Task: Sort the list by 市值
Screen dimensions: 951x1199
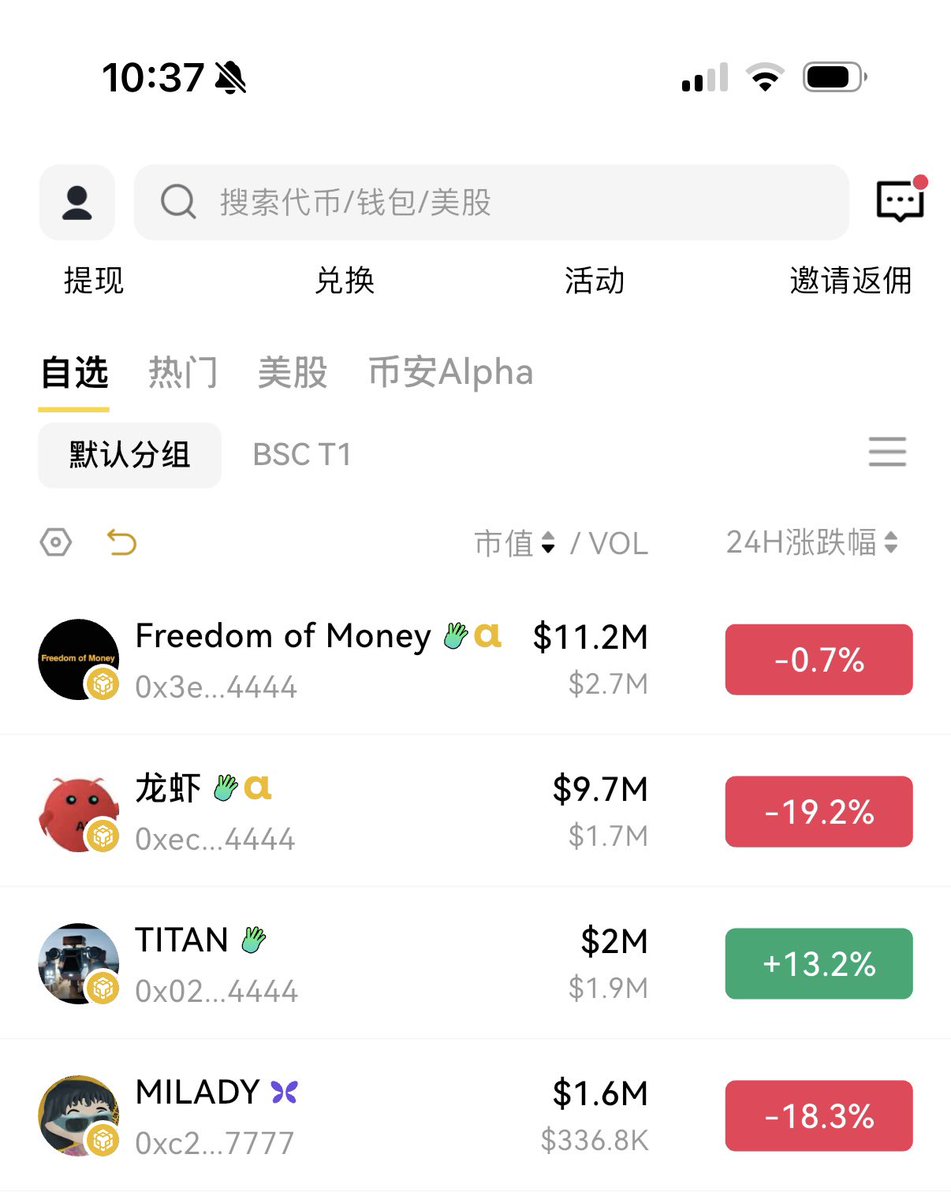Action: point(514,544)
